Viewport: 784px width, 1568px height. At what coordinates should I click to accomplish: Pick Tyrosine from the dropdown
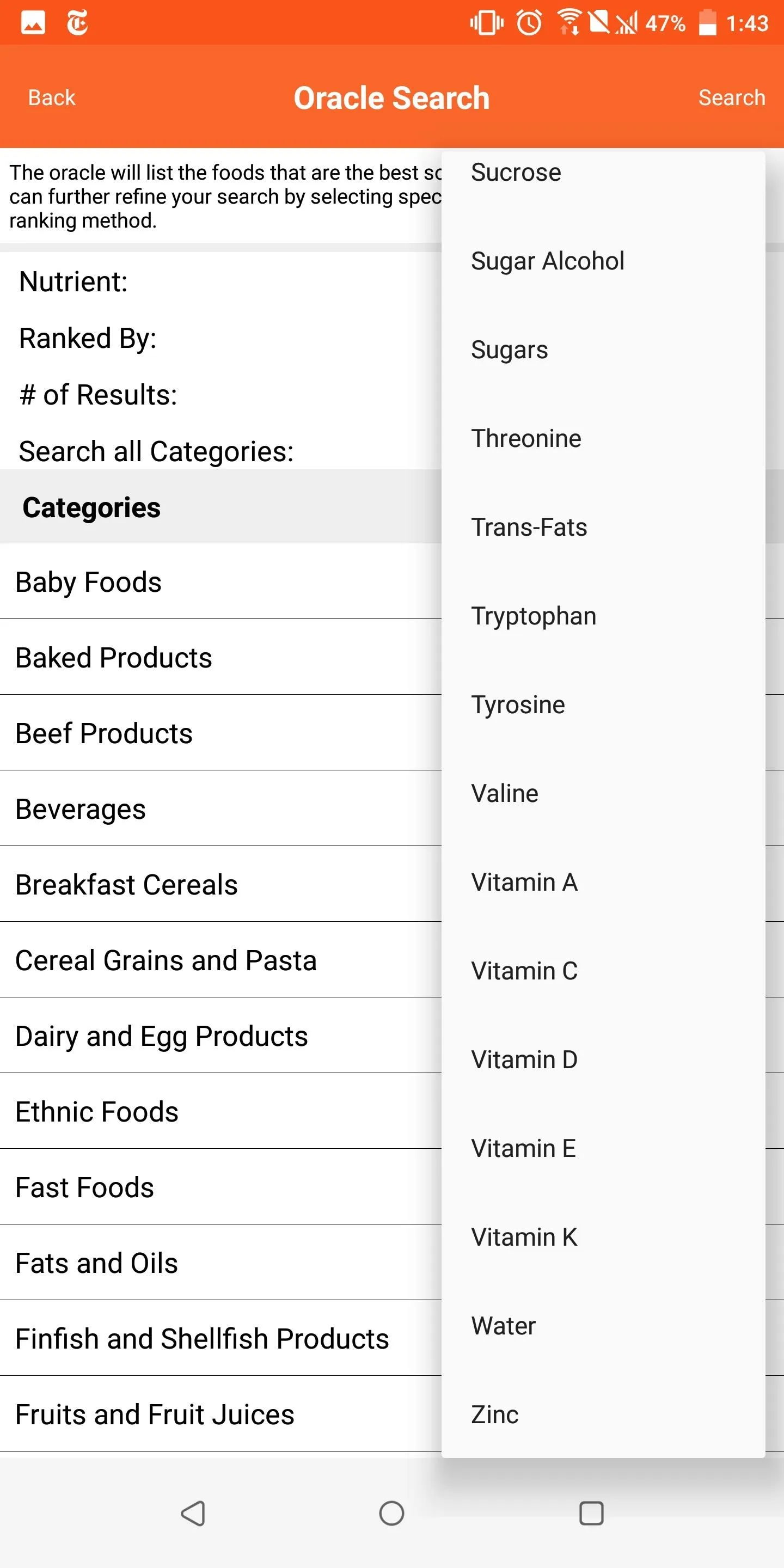(603, 705)
